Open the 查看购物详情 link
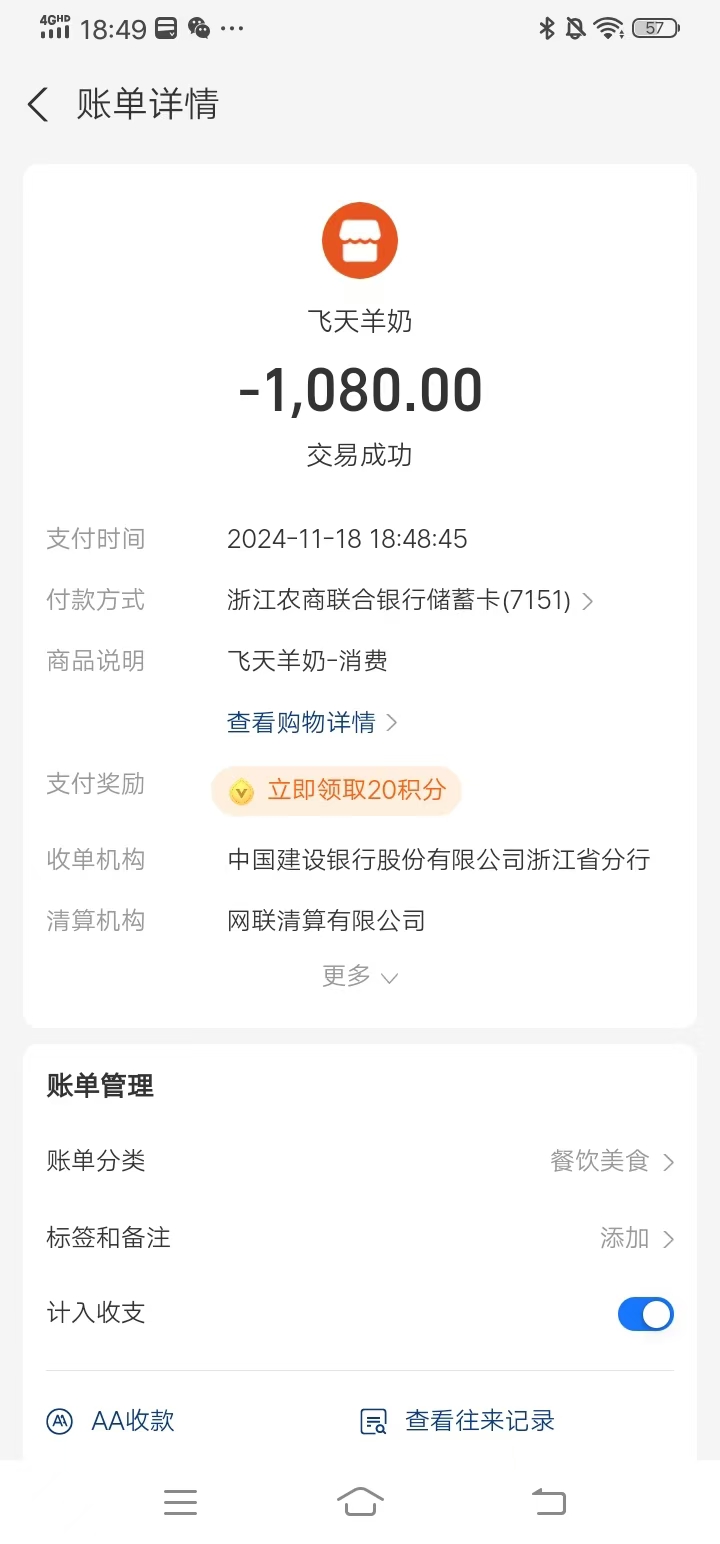The image size is (720, 1544). coord(312,722)
